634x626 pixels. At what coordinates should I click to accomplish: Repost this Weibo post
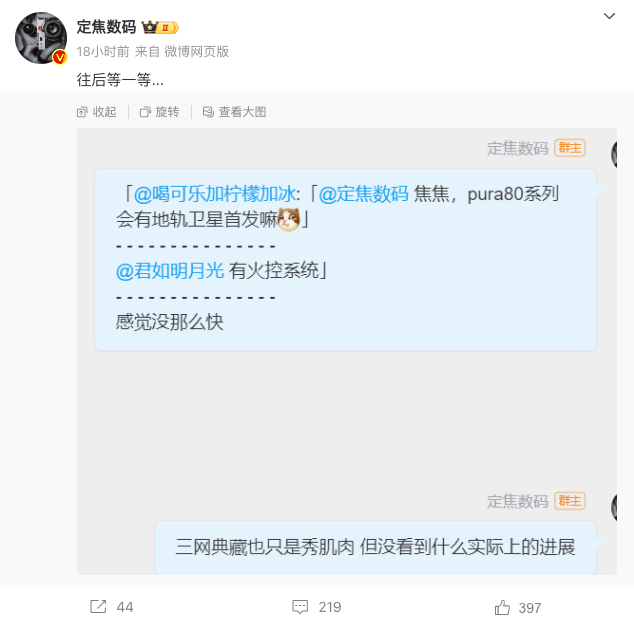[x=111, y=607]
